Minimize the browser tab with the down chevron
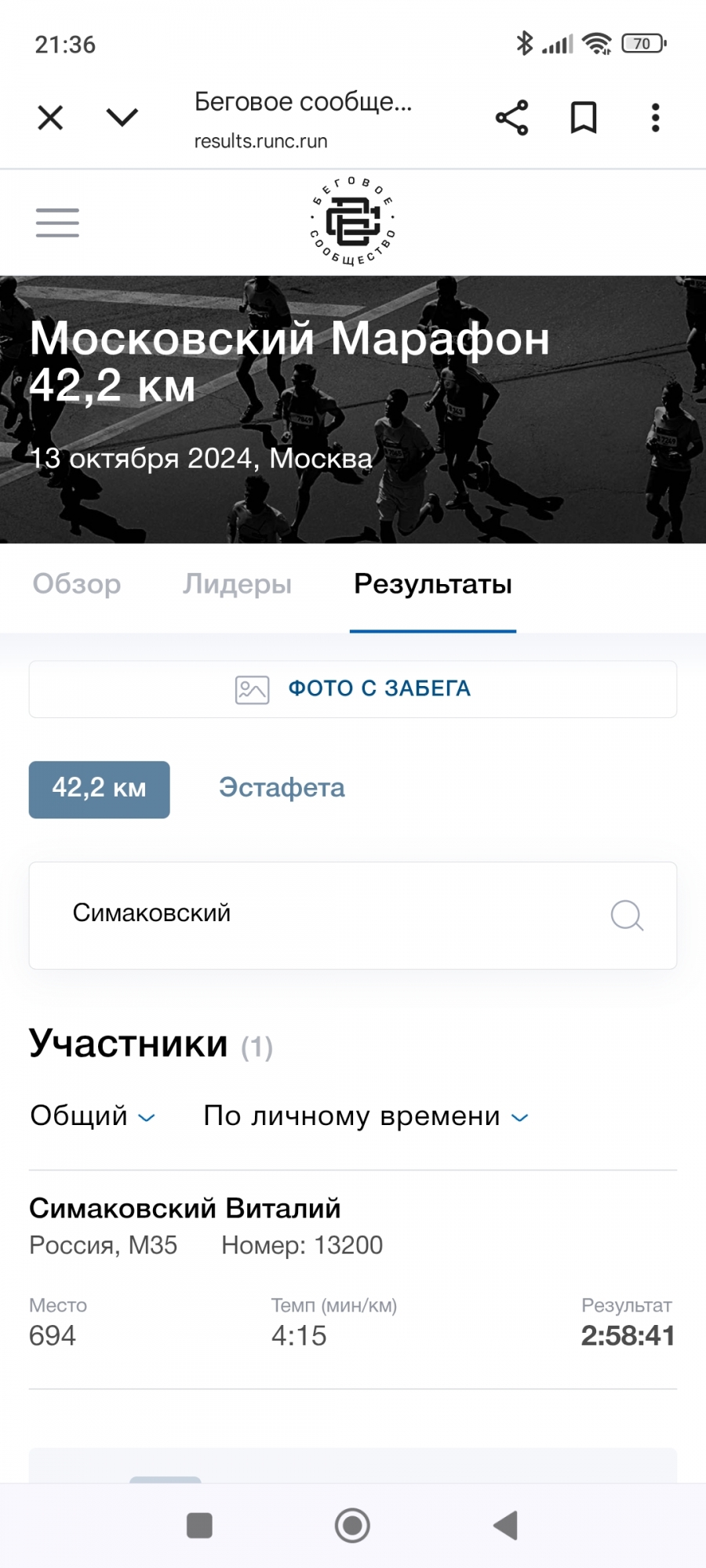 tap(122, 118)
